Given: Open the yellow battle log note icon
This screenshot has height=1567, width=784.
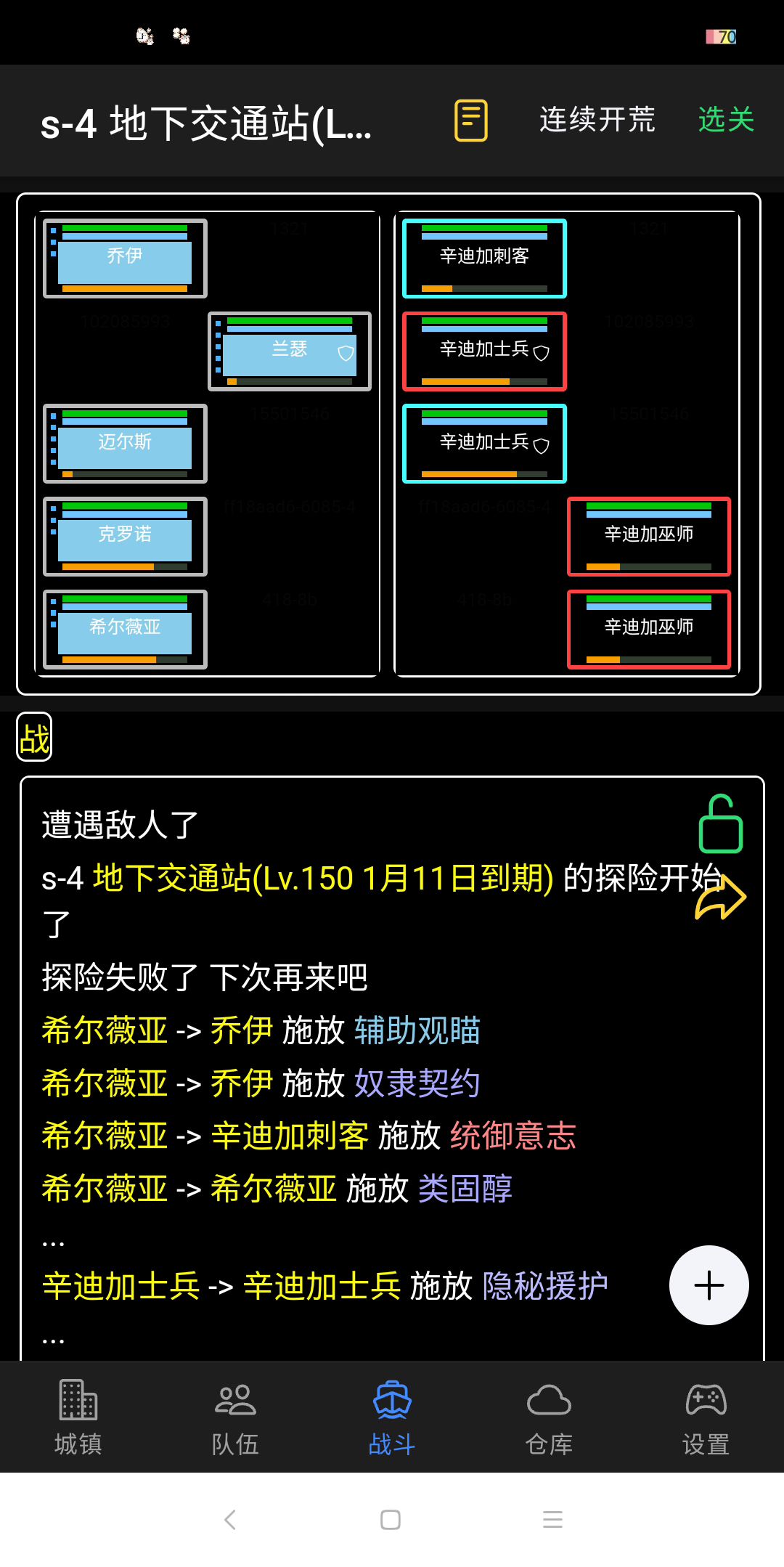Looking at the screenshot, I should pyautogui.click(x=470, y=120).
